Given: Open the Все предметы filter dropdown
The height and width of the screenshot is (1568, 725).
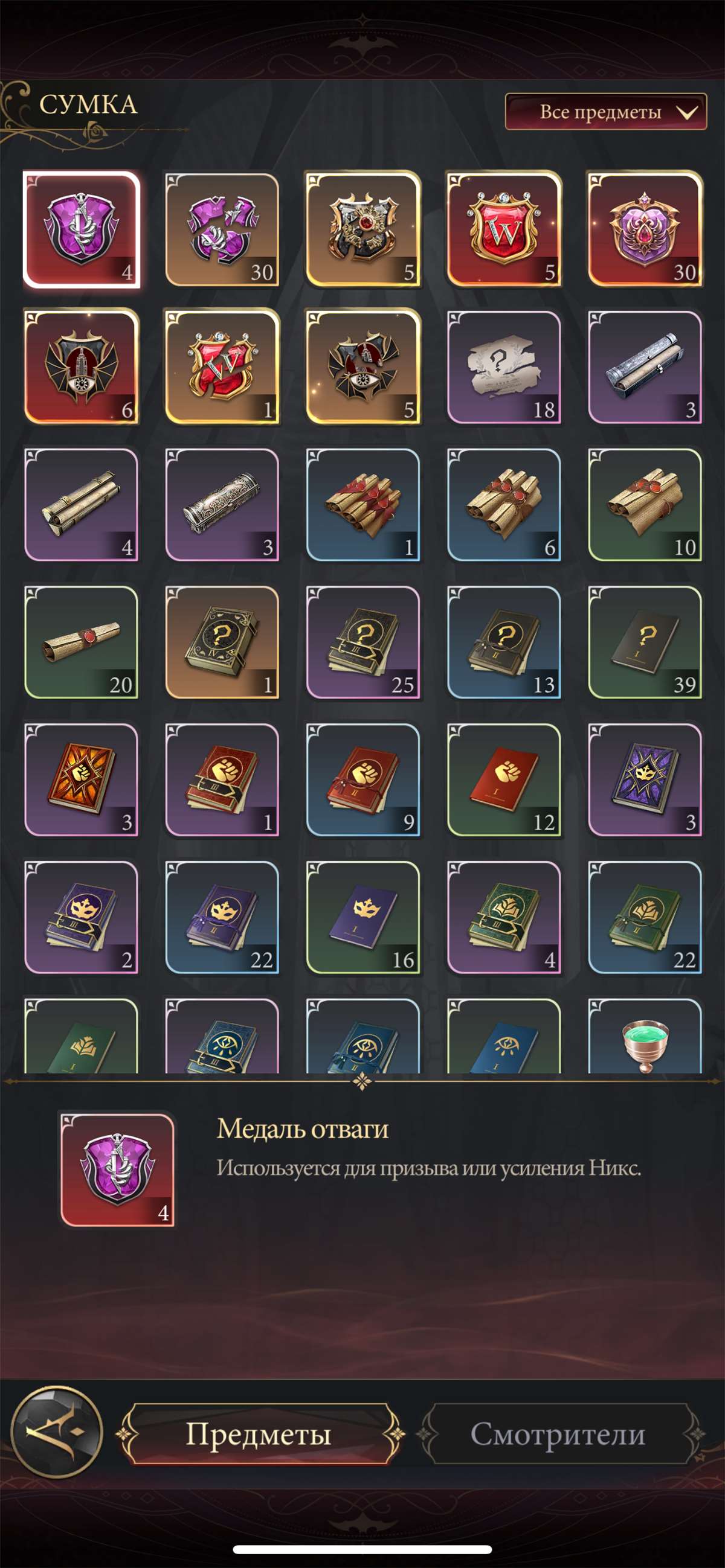Looking at the screenshot, I should tap(605, 111).
